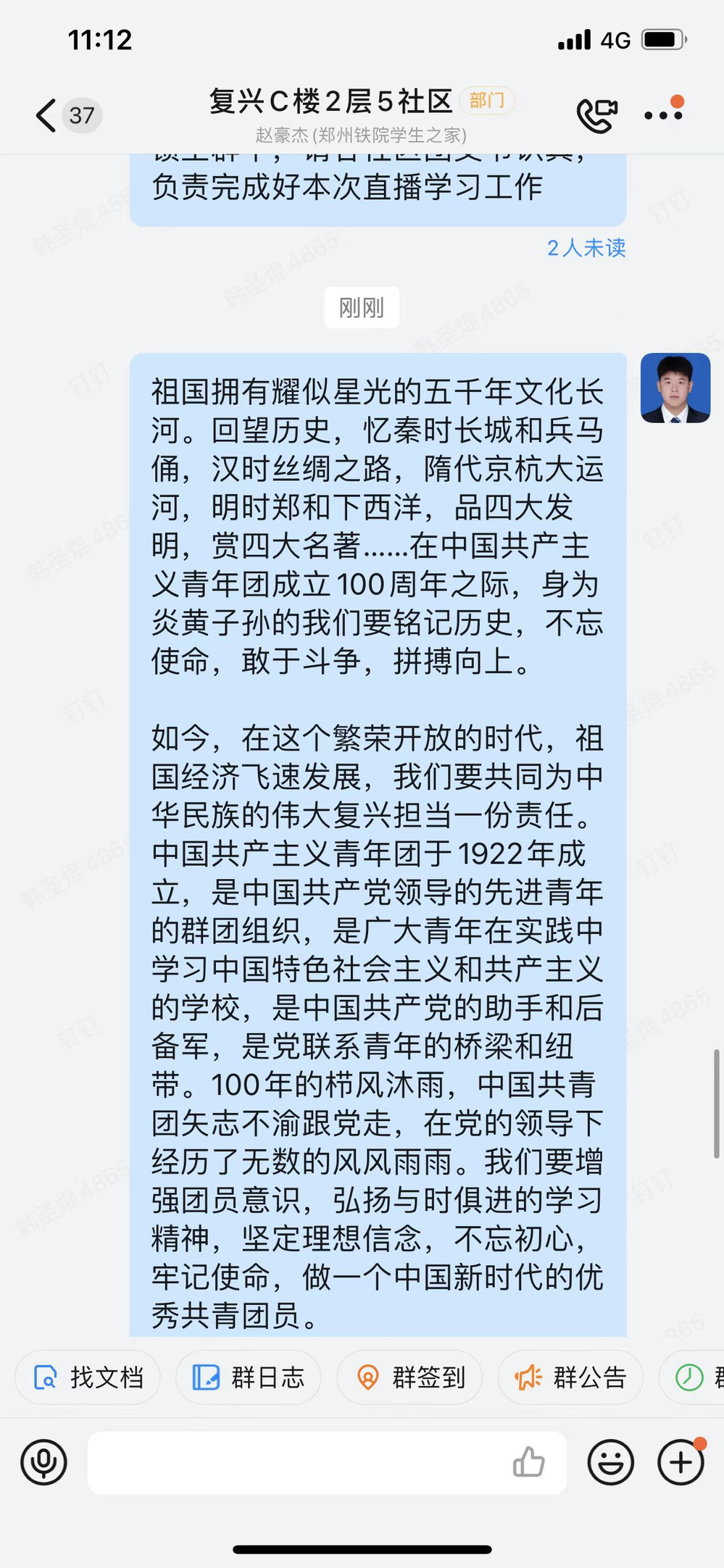Viewport: 724px width, 1568px height.
Task: Send a thumbs-up reaction
Action: click(528, 1462)
